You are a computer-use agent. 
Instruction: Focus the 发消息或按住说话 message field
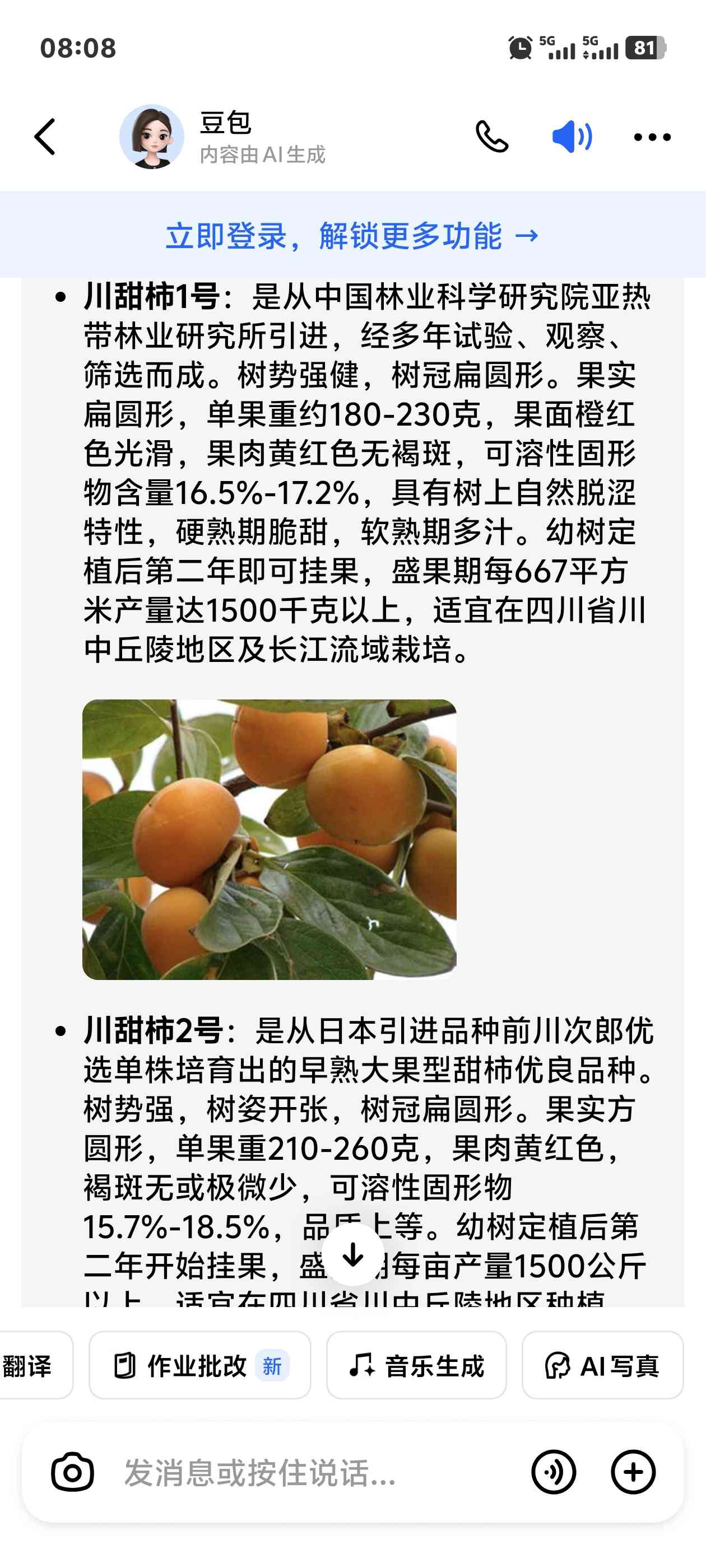point(305,1472)
